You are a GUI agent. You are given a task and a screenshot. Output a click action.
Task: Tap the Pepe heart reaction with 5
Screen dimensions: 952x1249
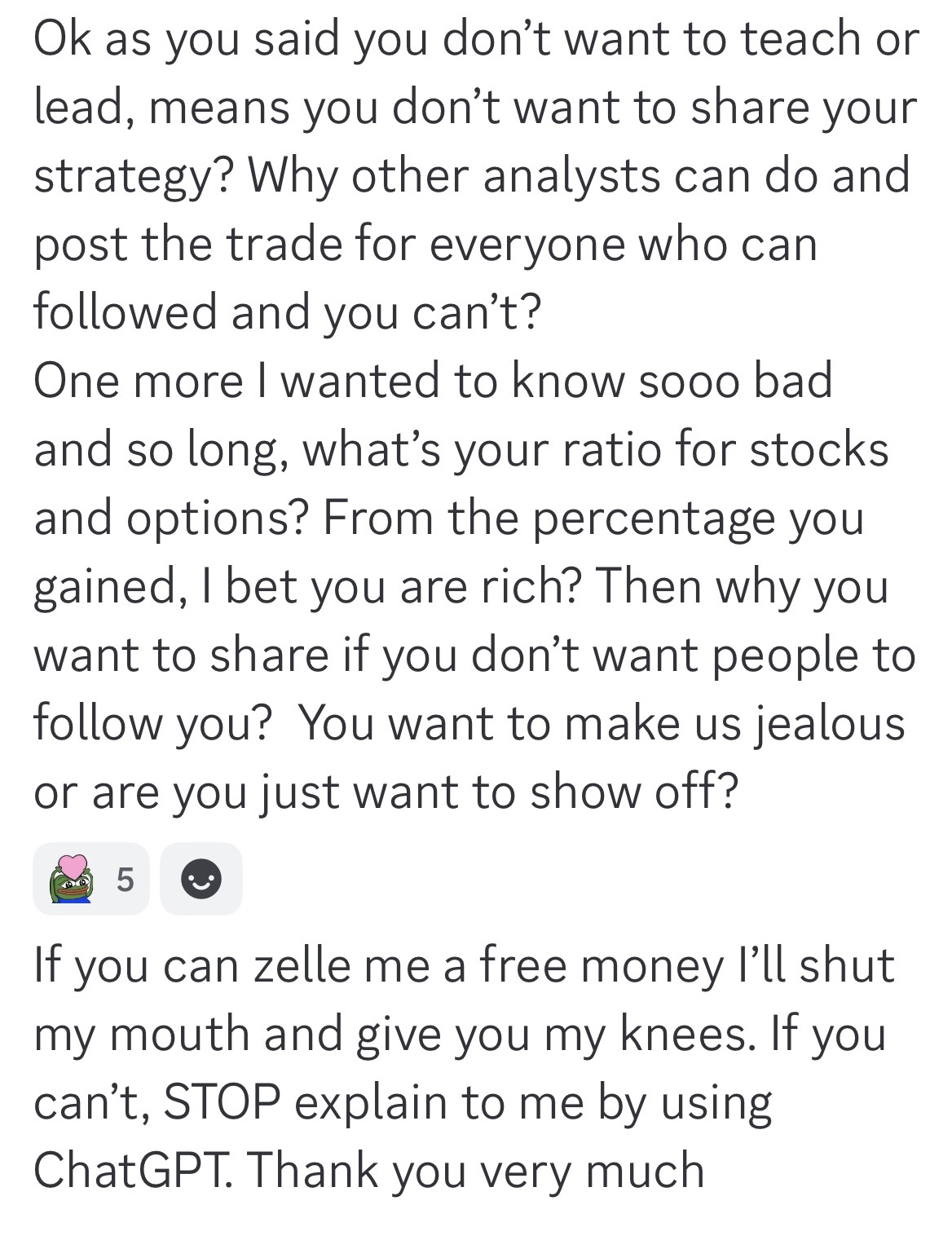(90, 879)
